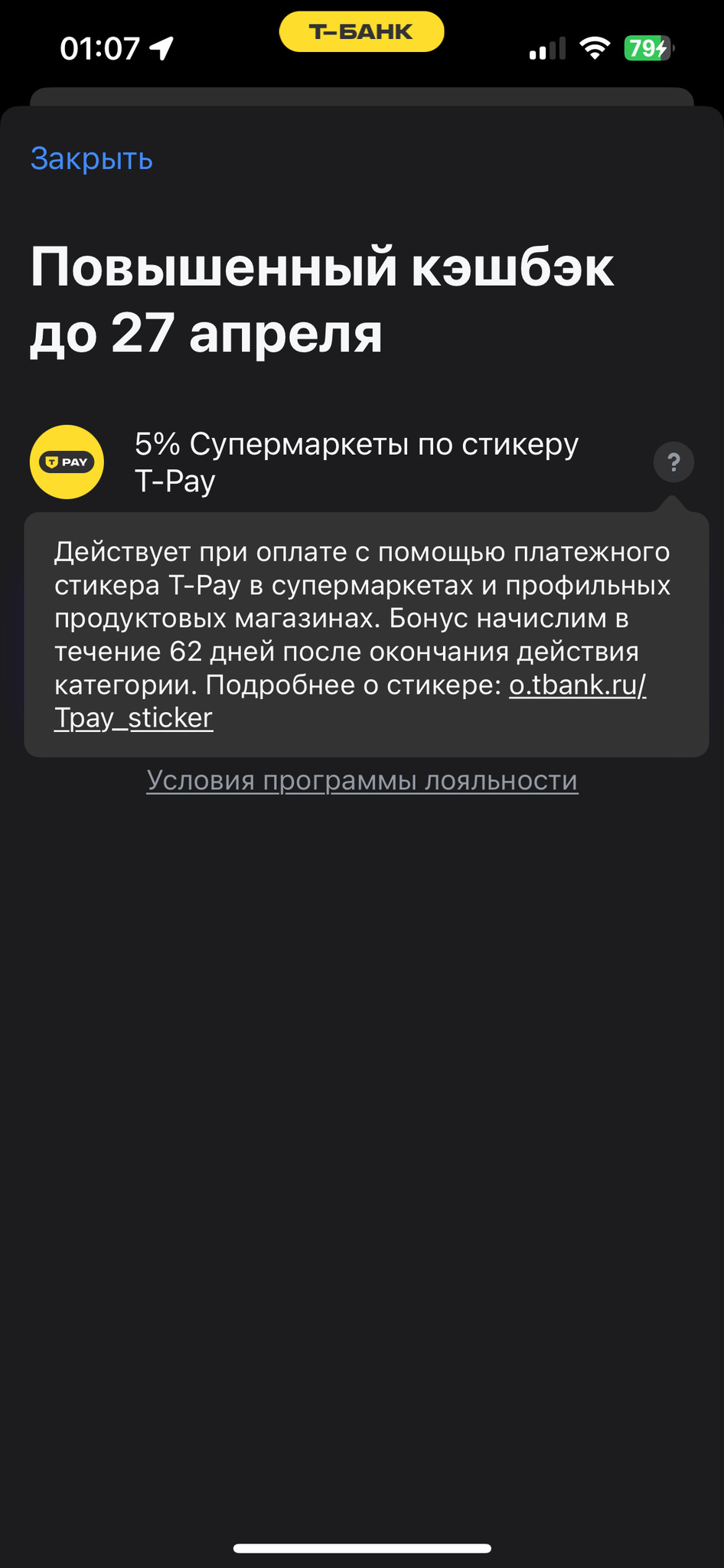Tap the question mark help icon
The image size is (724, 1568).
tap(673, 462)
